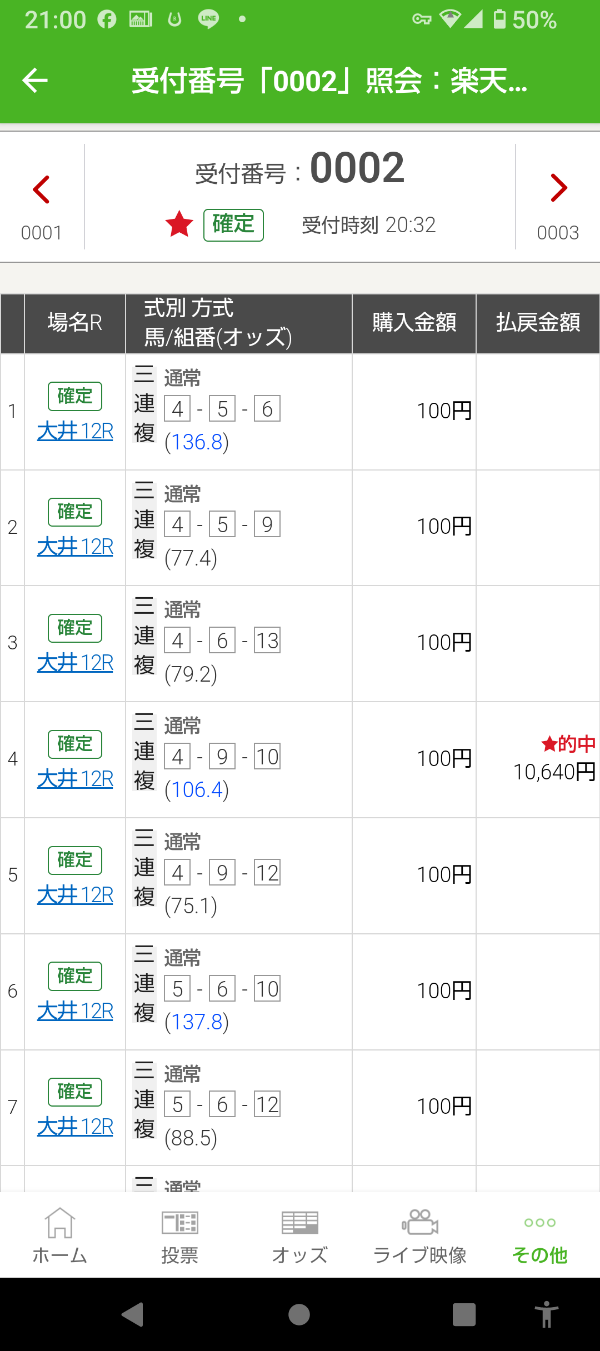Switch to the オッズ tab
The image size is (600, 1351).
pos(300,1236)
